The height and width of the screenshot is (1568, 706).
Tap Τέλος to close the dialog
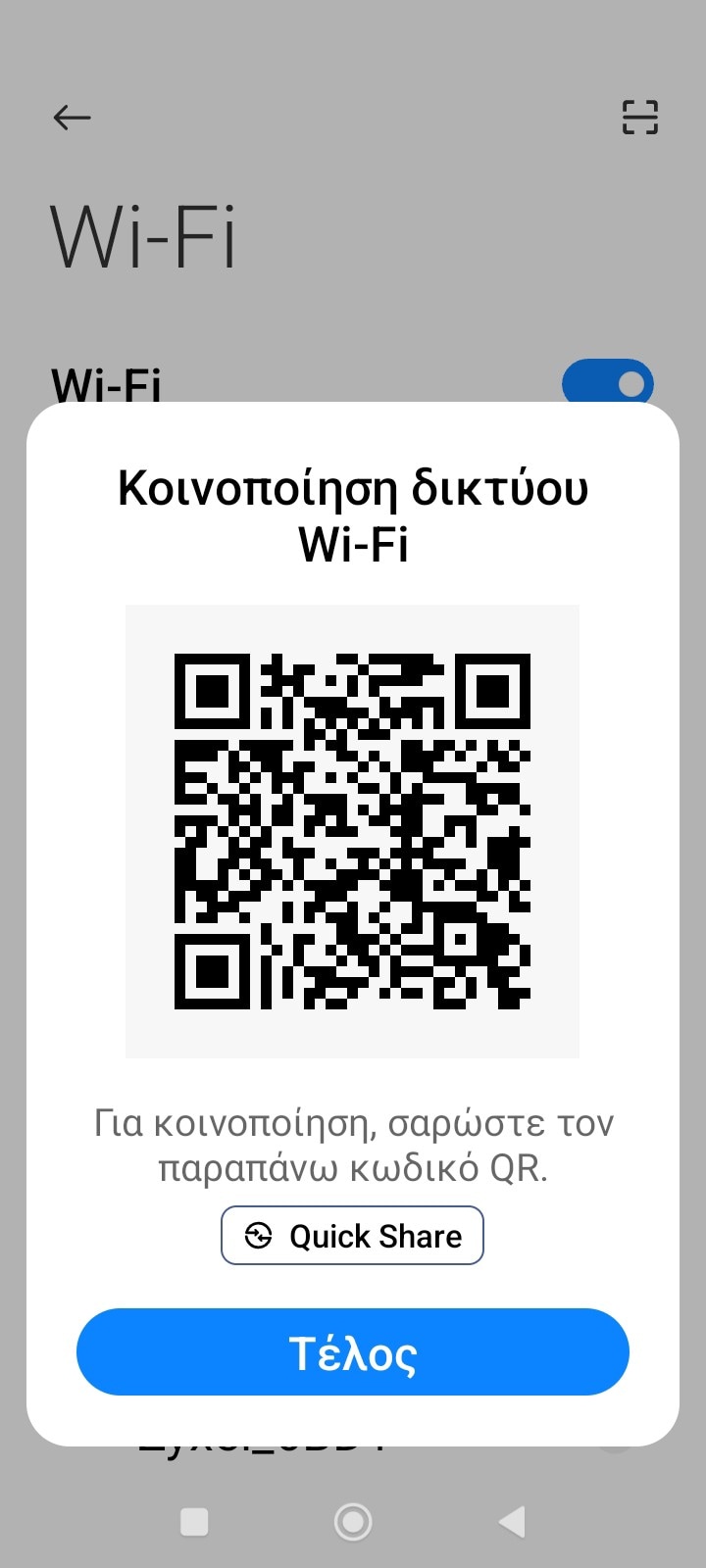click(x=352, y=1352)
